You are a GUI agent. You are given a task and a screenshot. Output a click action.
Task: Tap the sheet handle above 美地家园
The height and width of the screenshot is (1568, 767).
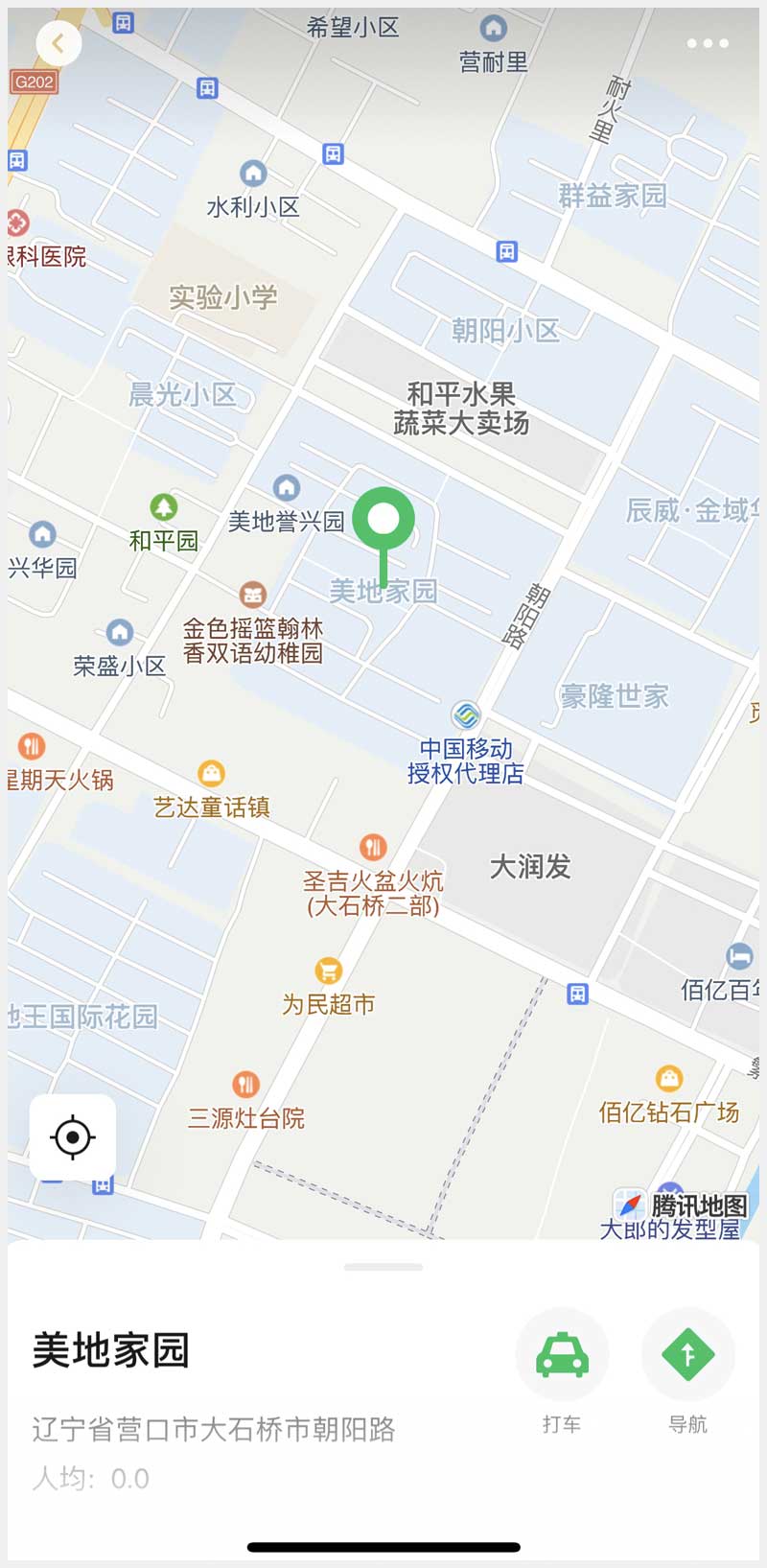pyautogui.click(x=383, y=1267)
